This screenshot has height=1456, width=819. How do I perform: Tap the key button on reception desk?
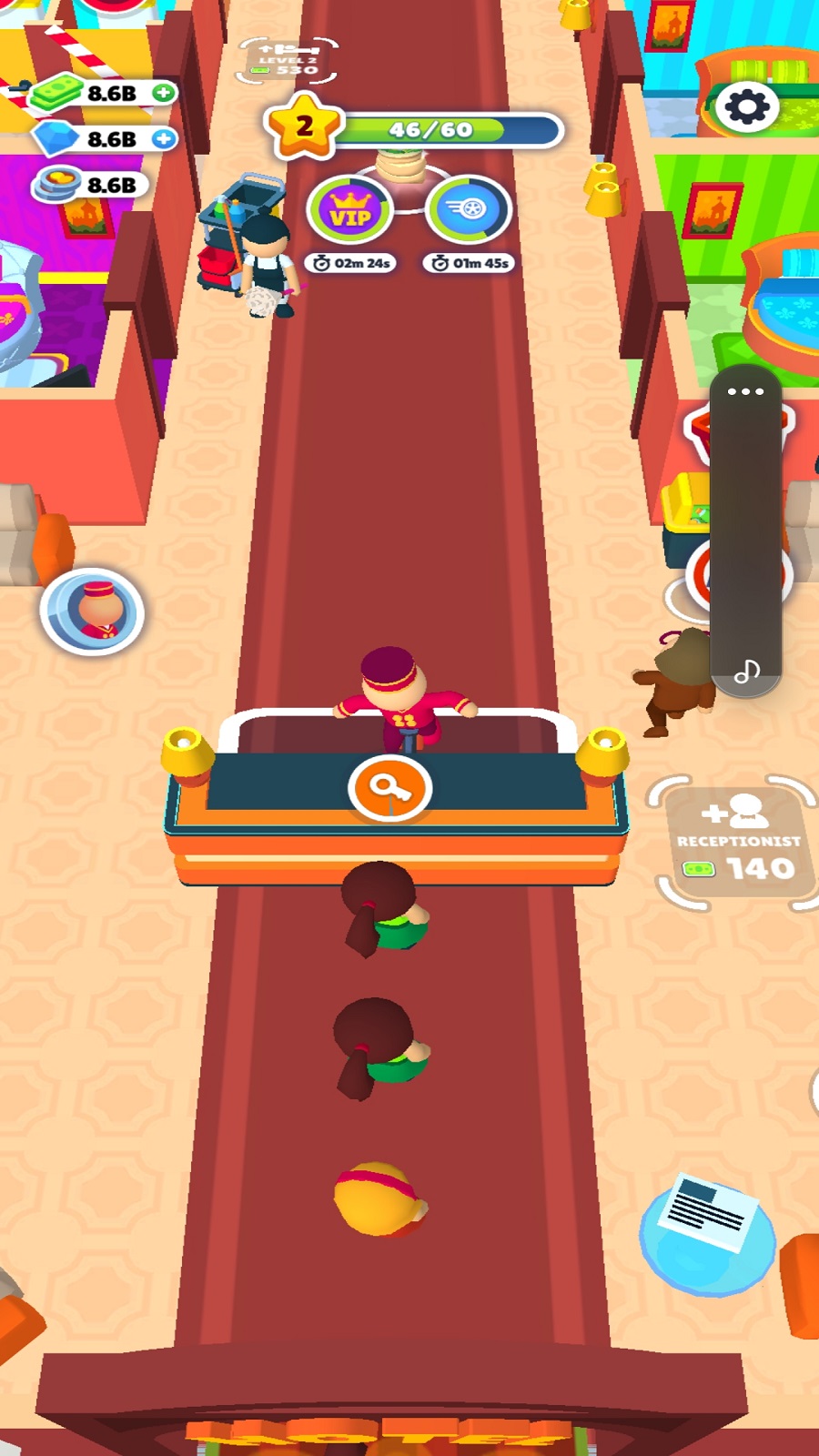[x=390, y=788]
